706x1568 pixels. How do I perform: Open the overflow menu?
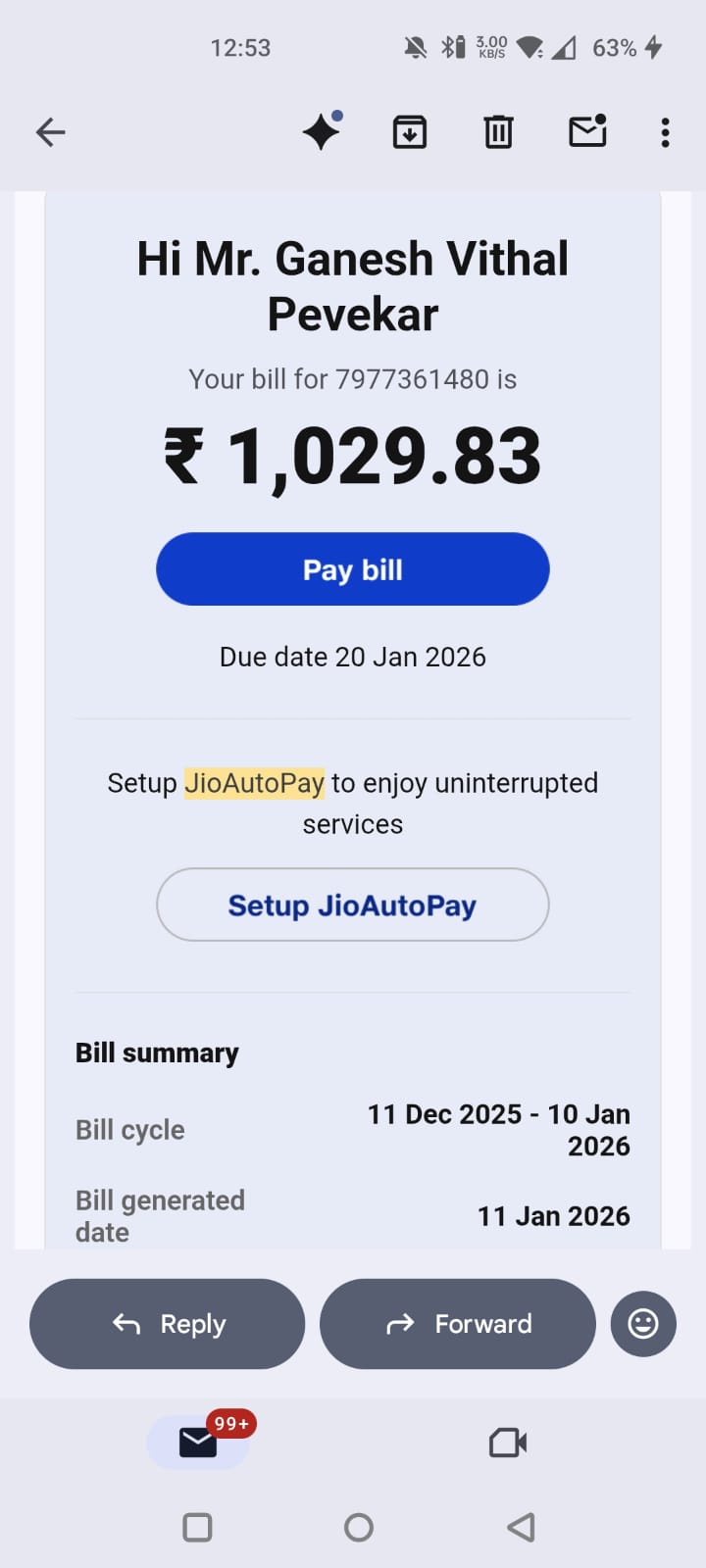[x=665, y=132]
